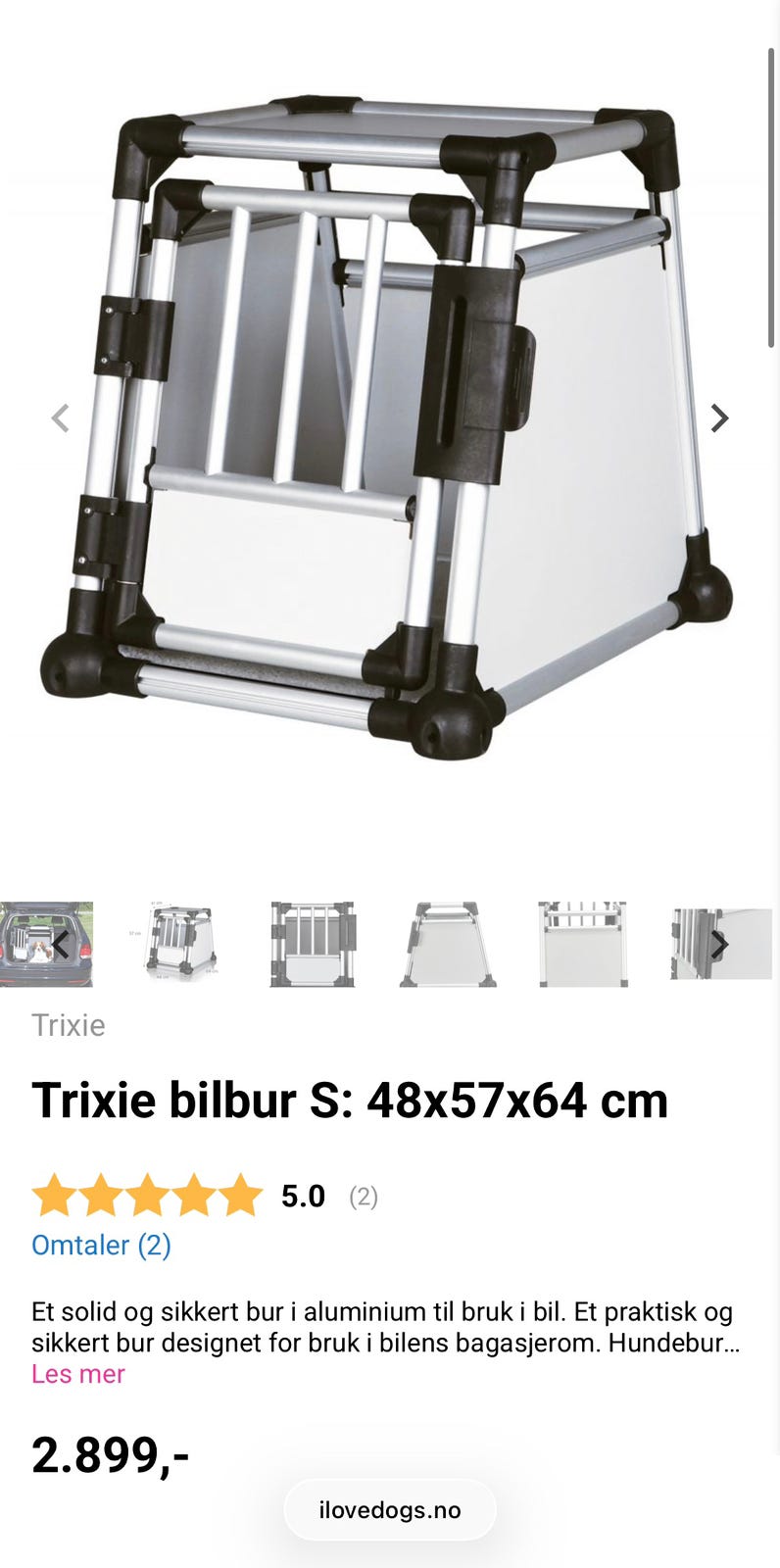Open the Omtaler (2) reviews link
The image size is (780, 1568).
(x=101, y=1245)
